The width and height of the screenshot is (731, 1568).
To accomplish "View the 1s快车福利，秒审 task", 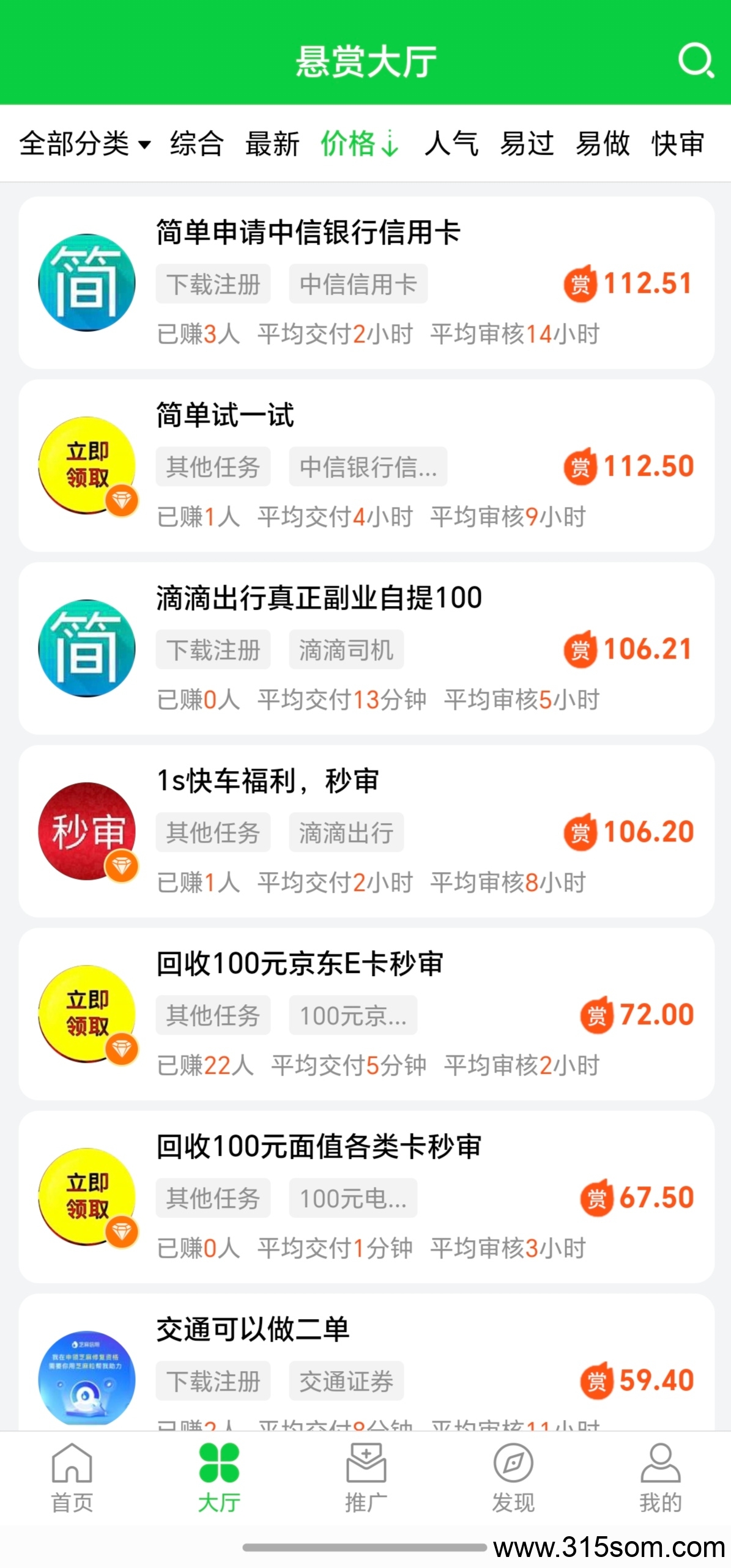I will (366, 831).
